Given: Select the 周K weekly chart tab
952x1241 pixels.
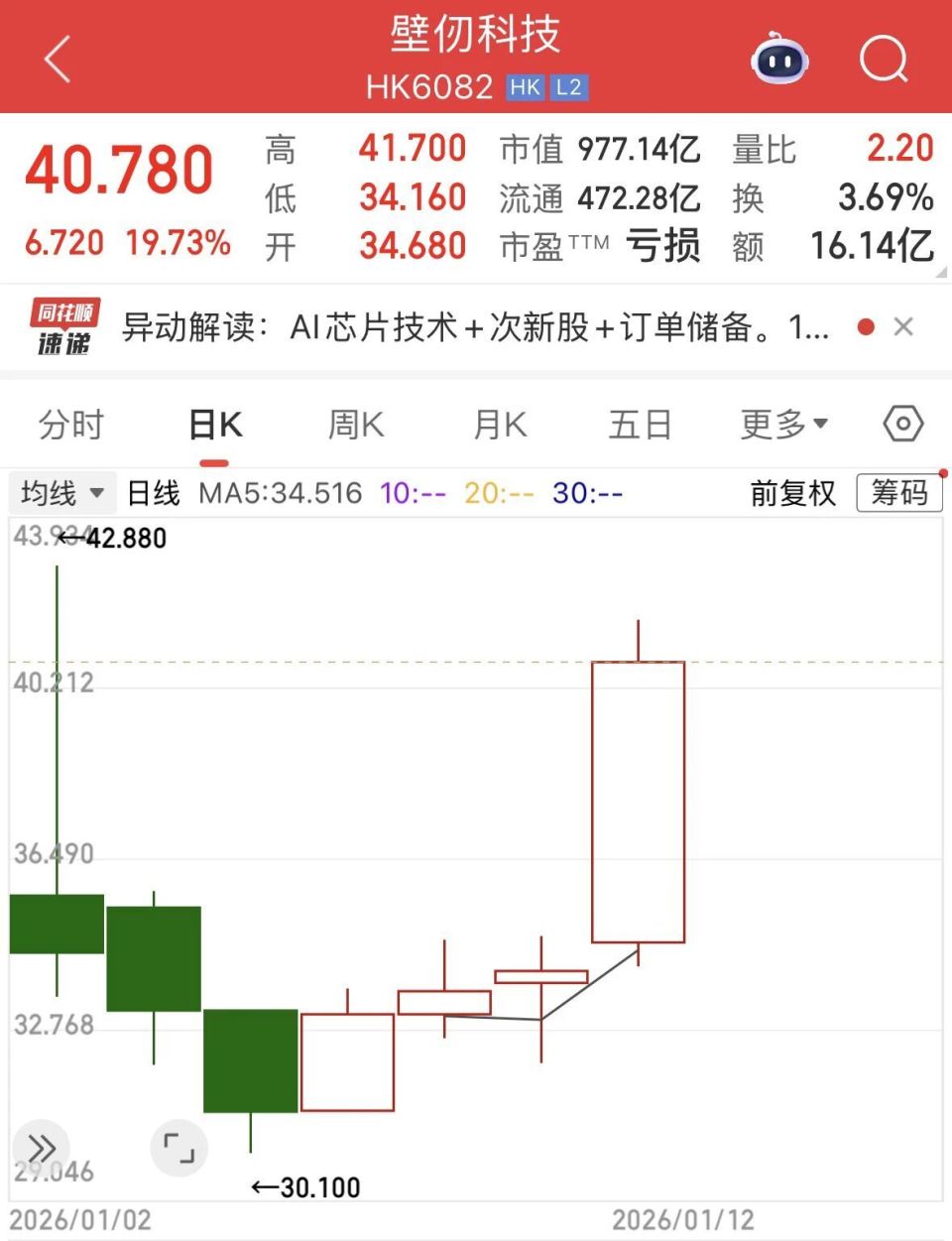Looking at the screenshot, I should click(x=354, y=423).
